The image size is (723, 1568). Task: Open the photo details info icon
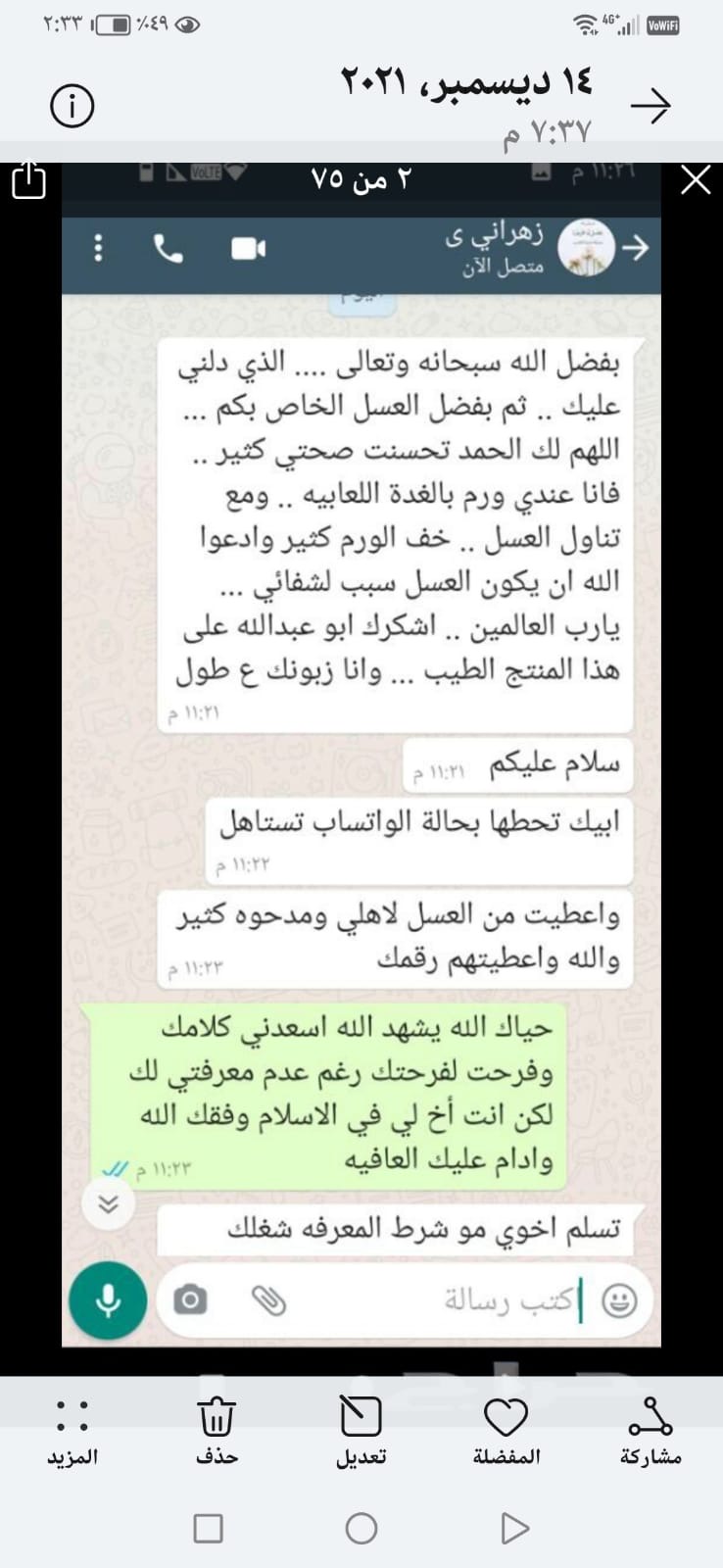click(x=72, y=107)
